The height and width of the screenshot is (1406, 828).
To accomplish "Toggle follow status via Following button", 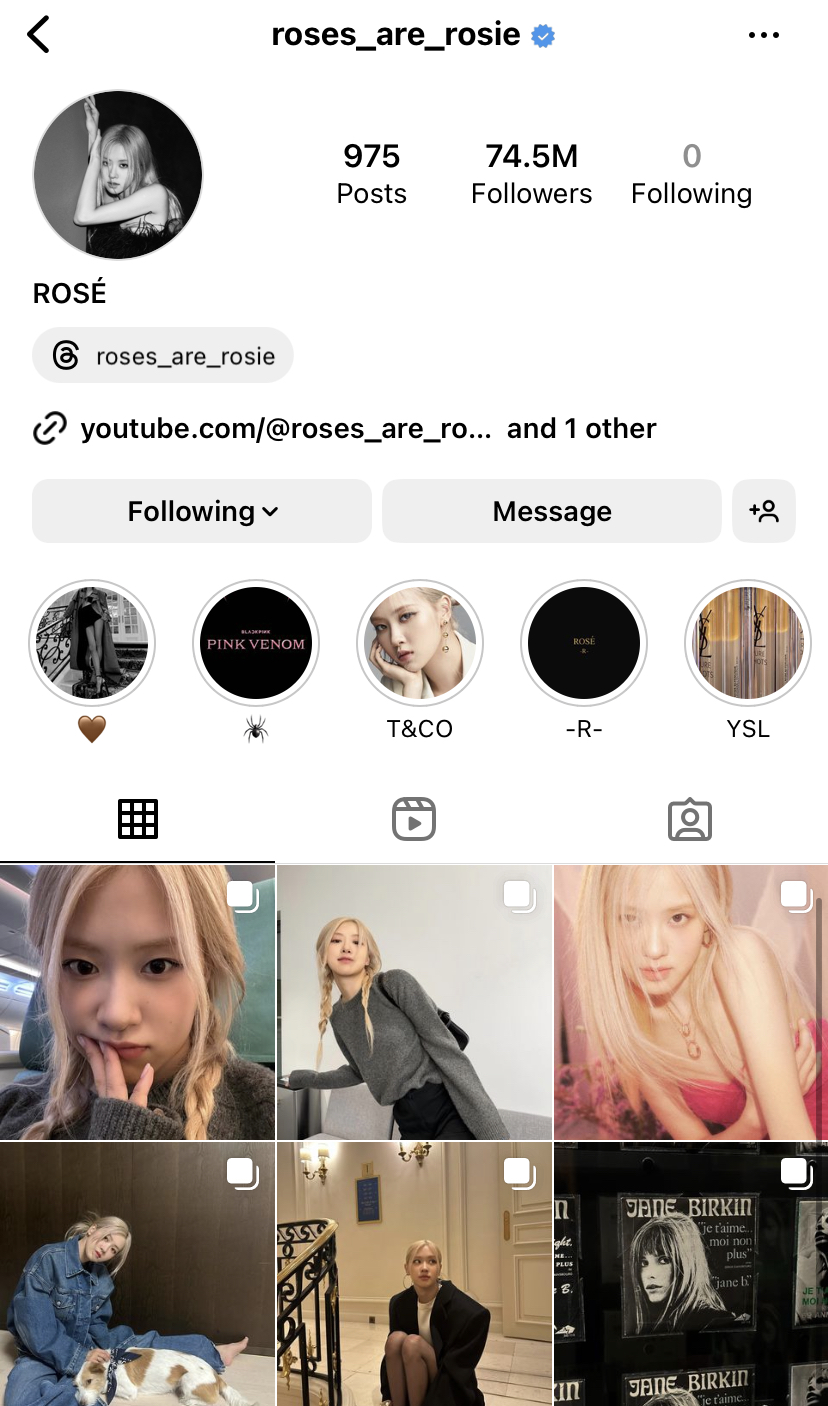I will point(190,511).
